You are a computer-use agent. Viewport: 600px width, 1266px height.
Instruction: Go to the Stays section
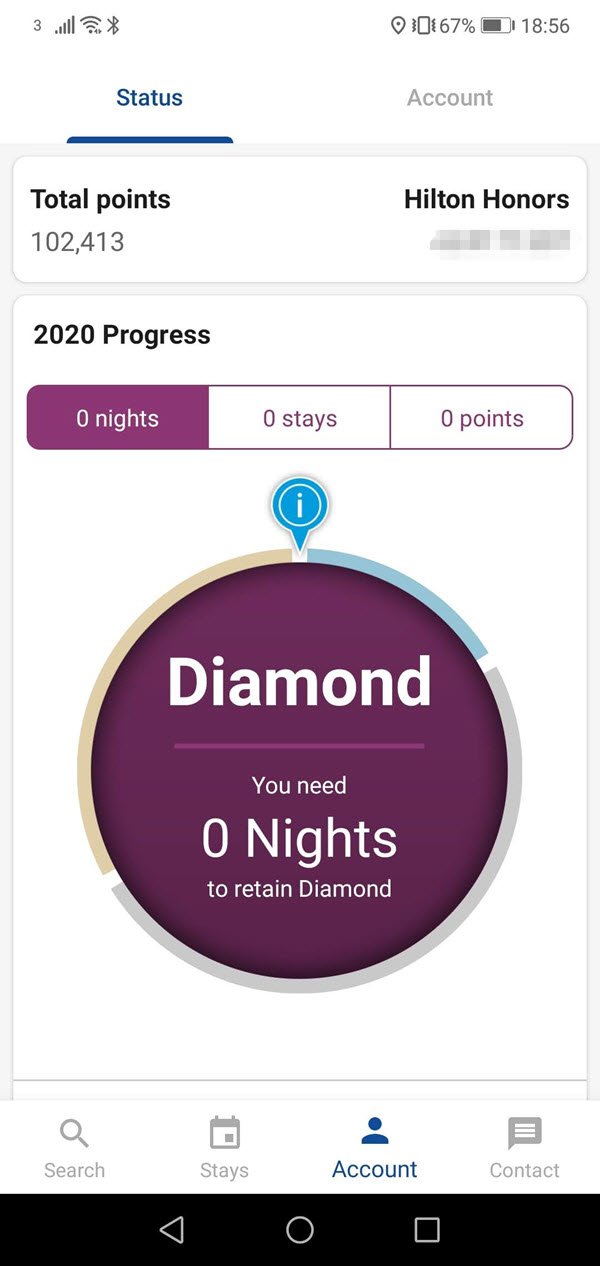tap(224, 1148)
